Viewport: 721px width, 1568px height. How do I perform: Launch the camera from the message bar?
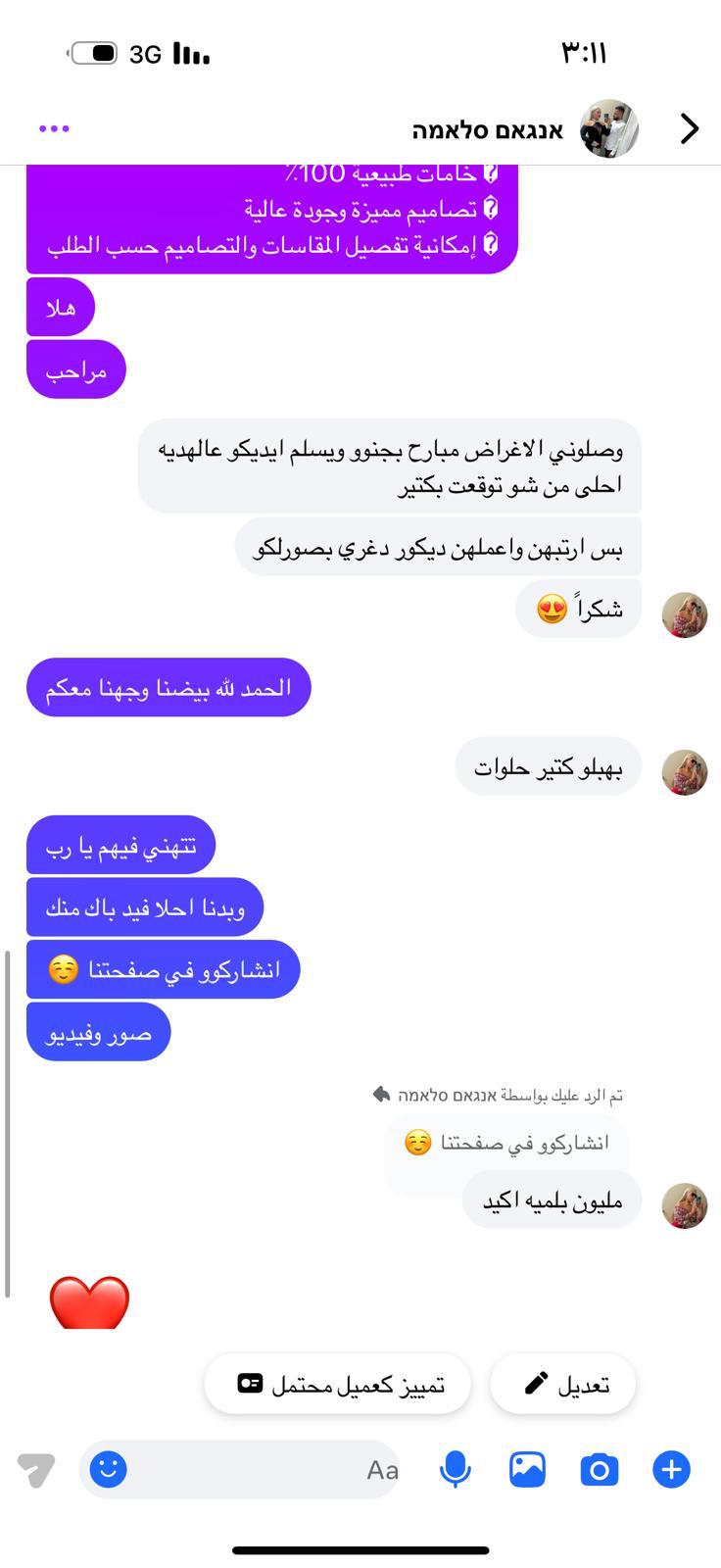tap(599, 1469)
